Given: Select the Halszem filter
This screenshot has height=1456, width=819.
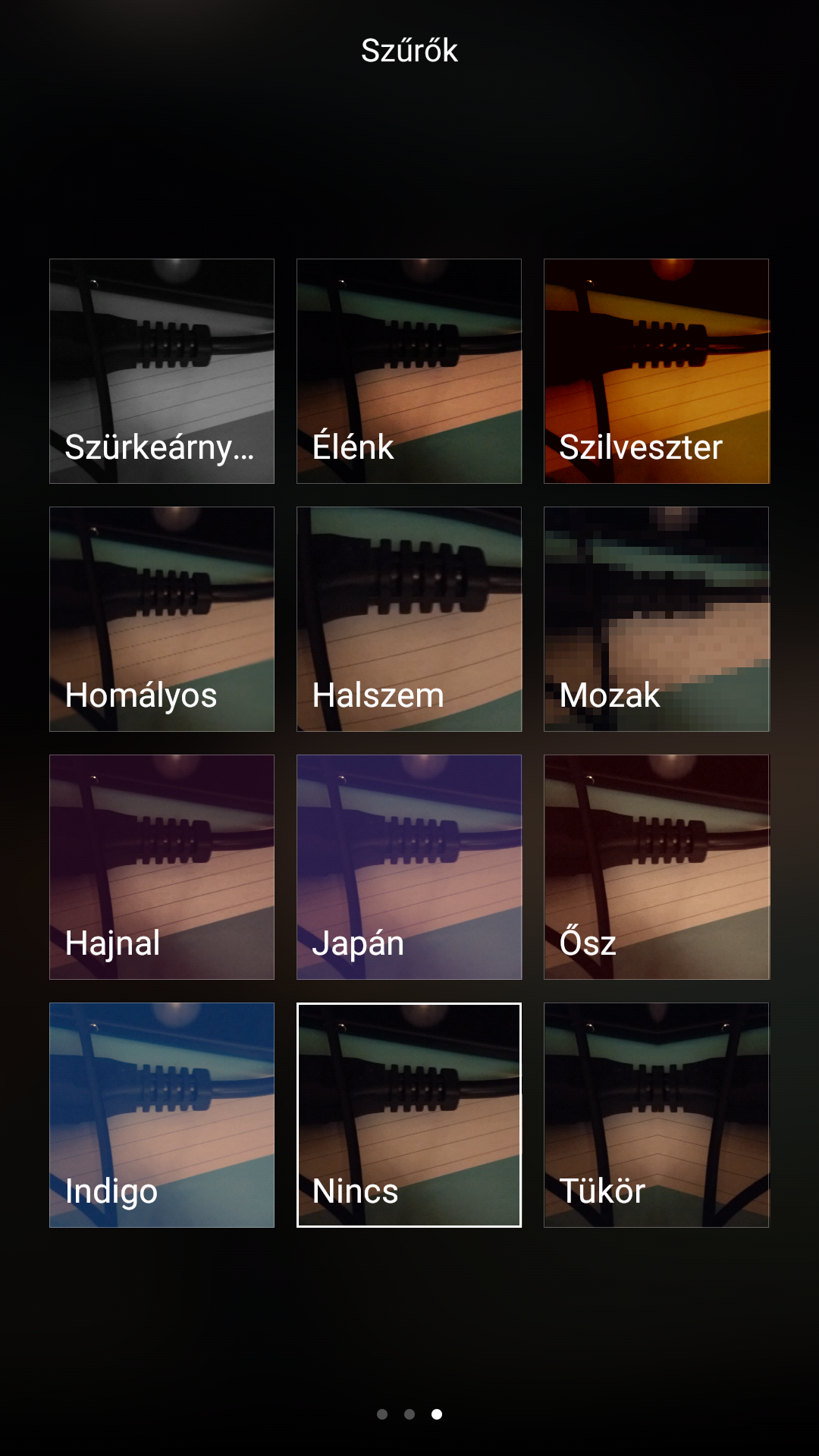Looking at the screenshot, I should click(409, 619).
